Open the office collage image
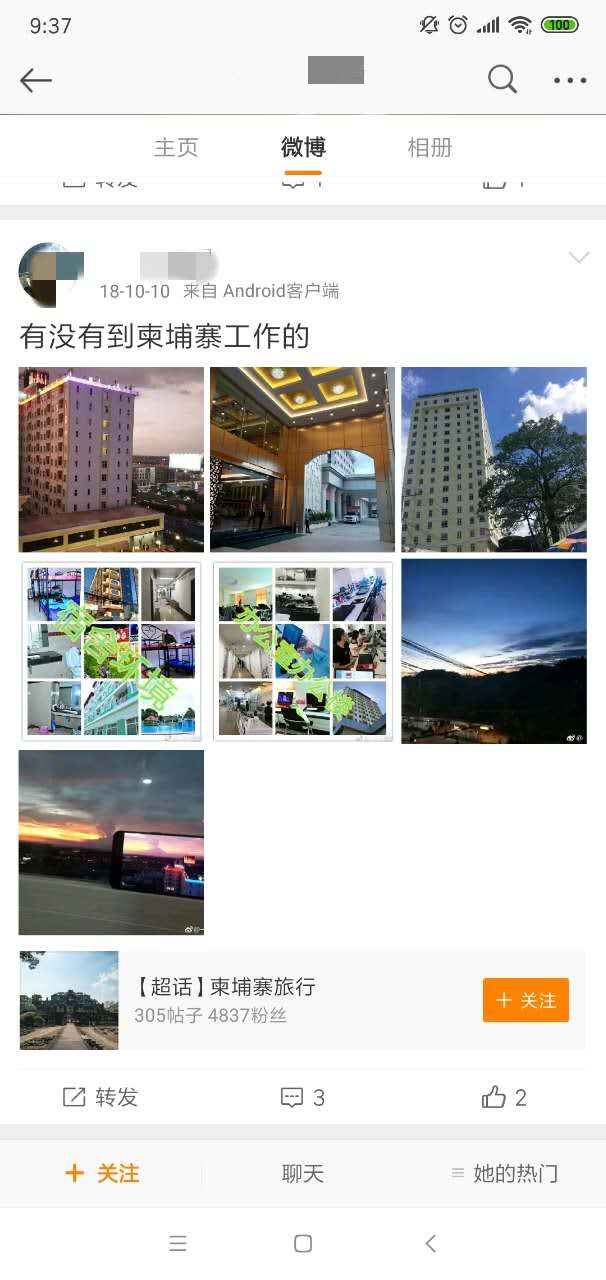 (x=302, y=651)
